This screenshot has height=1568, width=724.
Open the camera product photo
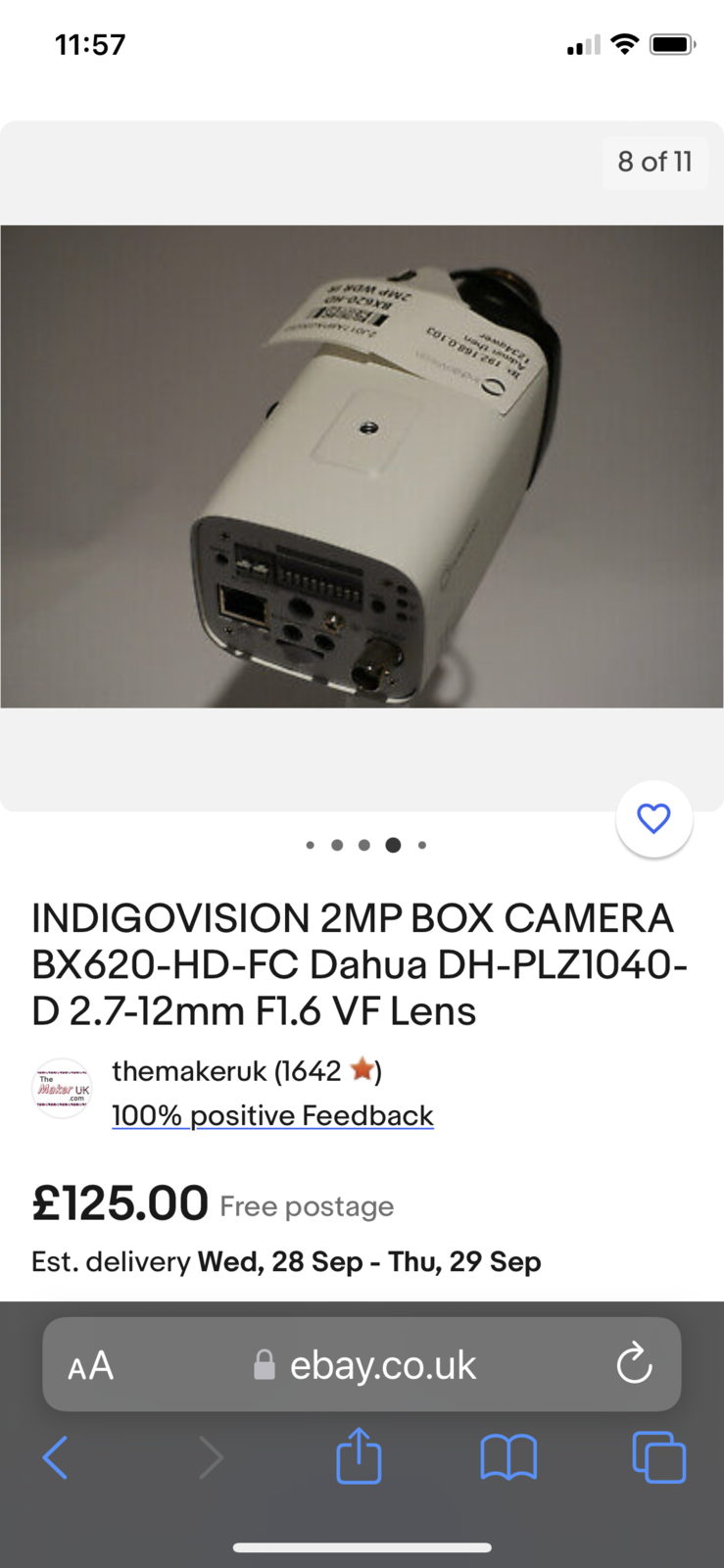[x=362, y=466]
